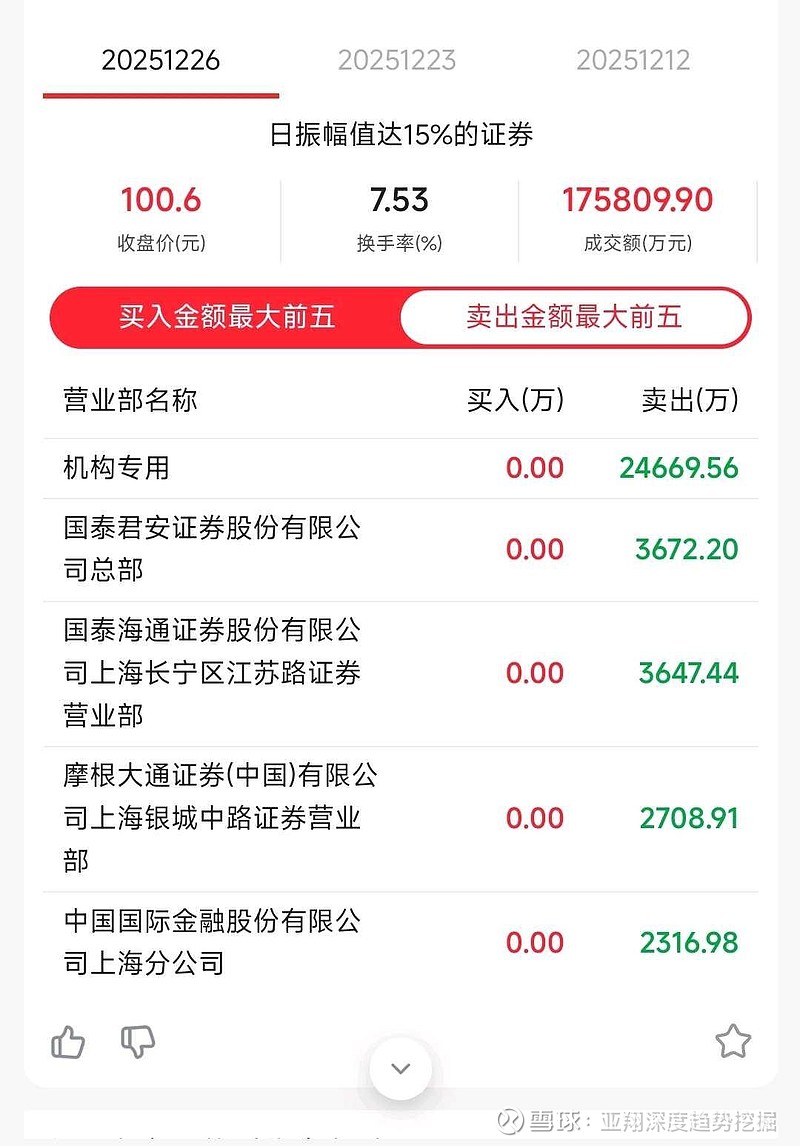This screenshot has height=1146, width=800.
Task: Keep 买入金额最大前五 selected
Action: tap(225, 317)
